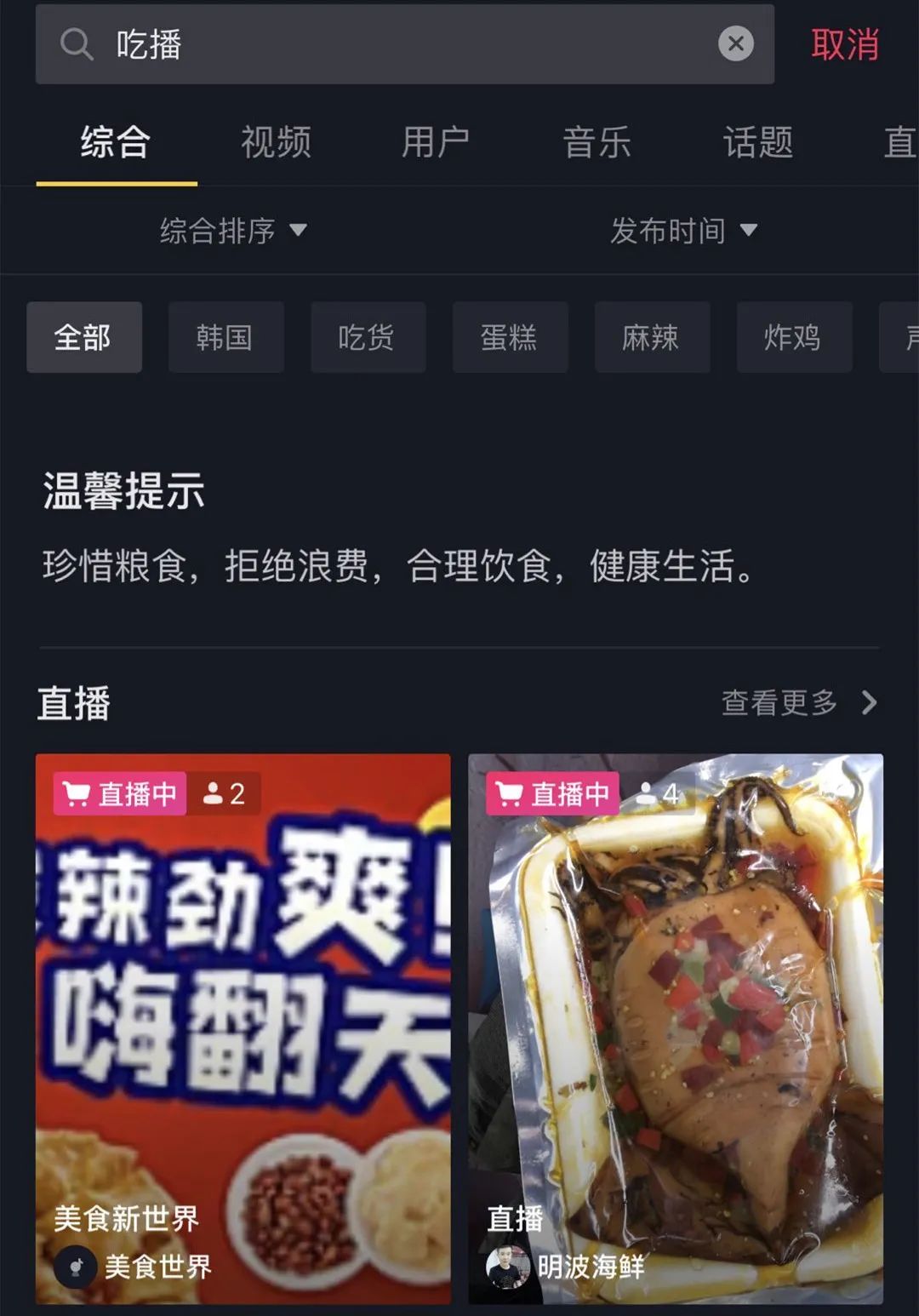Enable the 韩国 filter
Screen dimensions: 919x1316
(x=225, y=337)
